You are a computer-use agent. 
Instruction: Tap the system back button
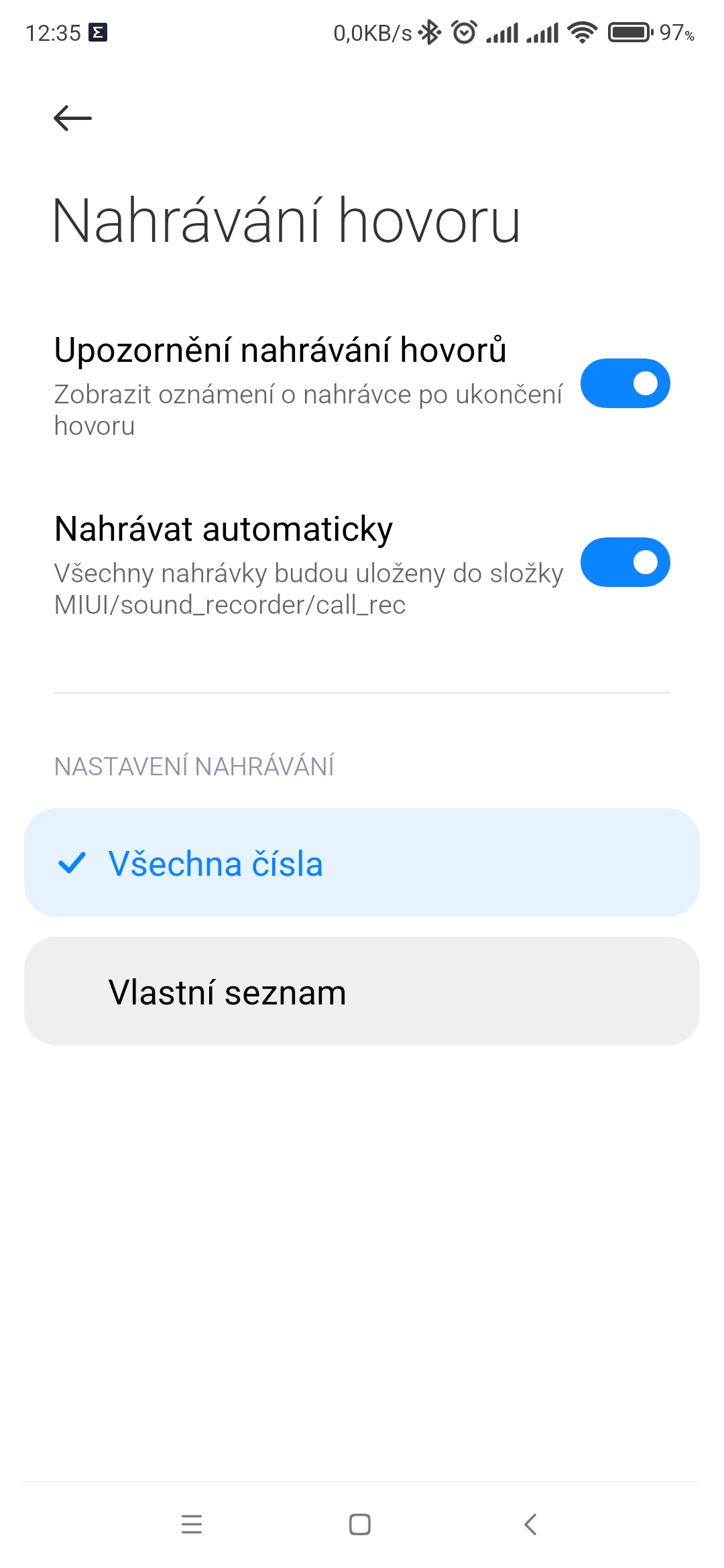tap(530, 1524)
